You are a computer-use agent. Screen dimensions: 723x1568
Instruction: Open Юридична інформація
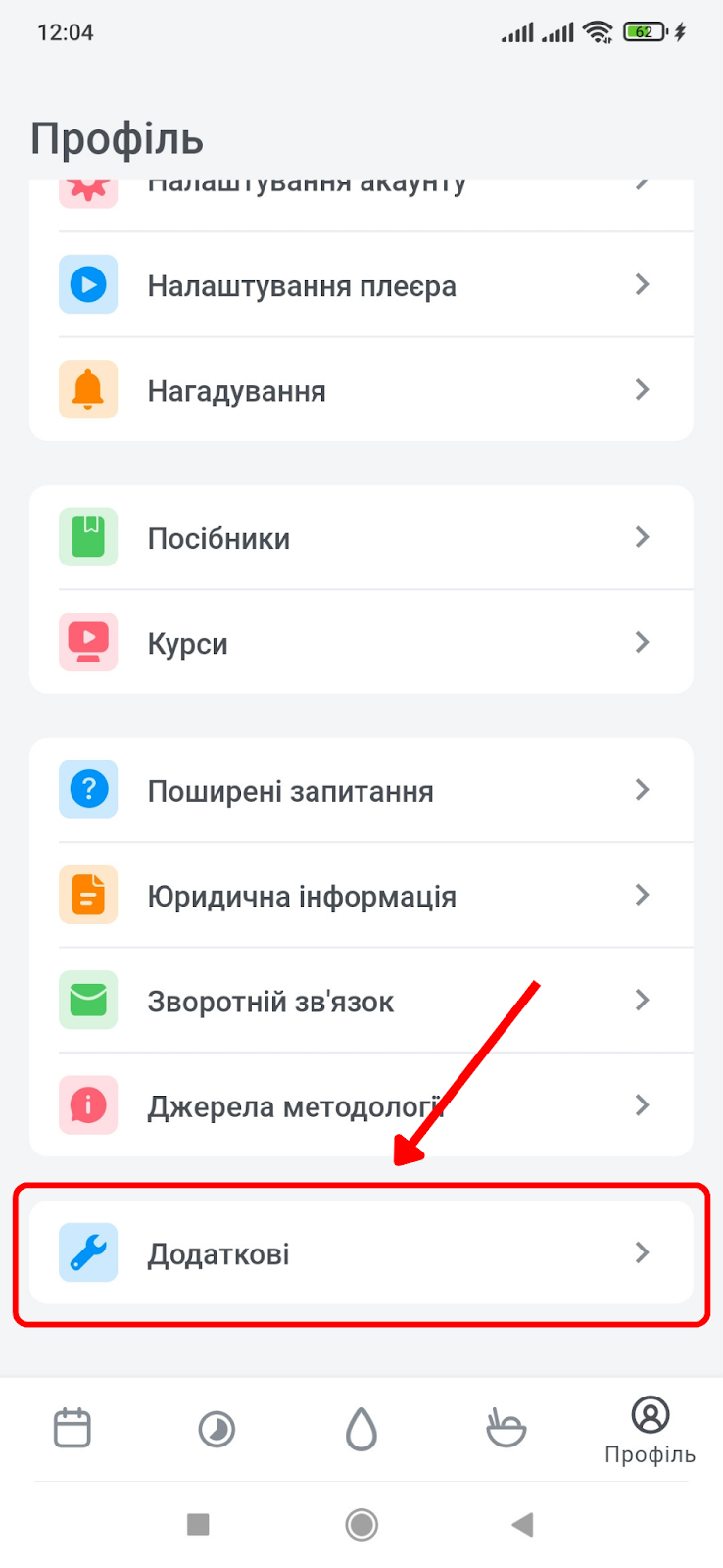pos(361,895)
